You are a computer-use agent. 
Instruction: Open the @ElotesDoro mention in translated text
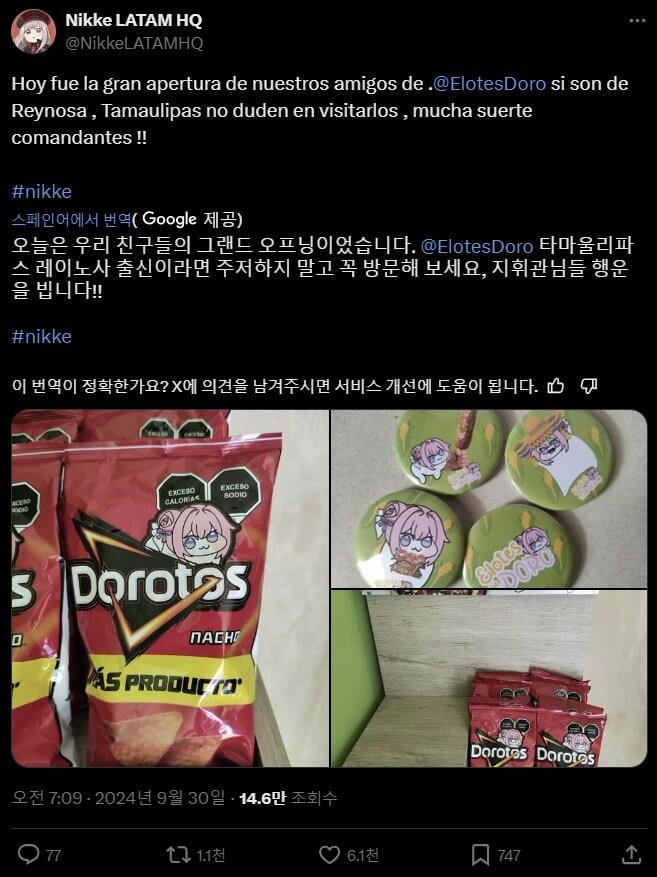point(477,246)
